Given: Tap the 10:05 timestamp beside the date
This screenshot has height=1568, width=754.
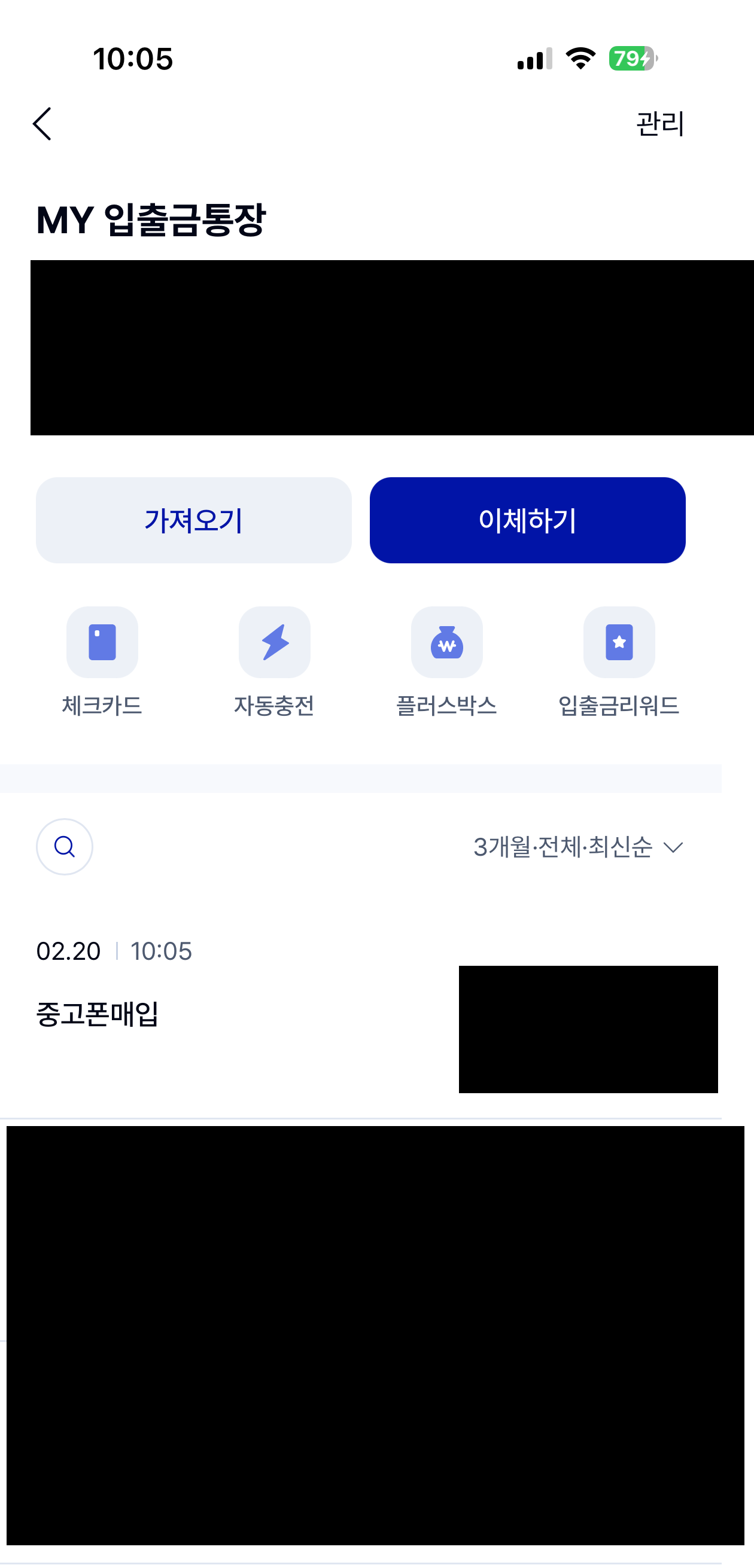Looking at the screenshot, I should (160, 951).
